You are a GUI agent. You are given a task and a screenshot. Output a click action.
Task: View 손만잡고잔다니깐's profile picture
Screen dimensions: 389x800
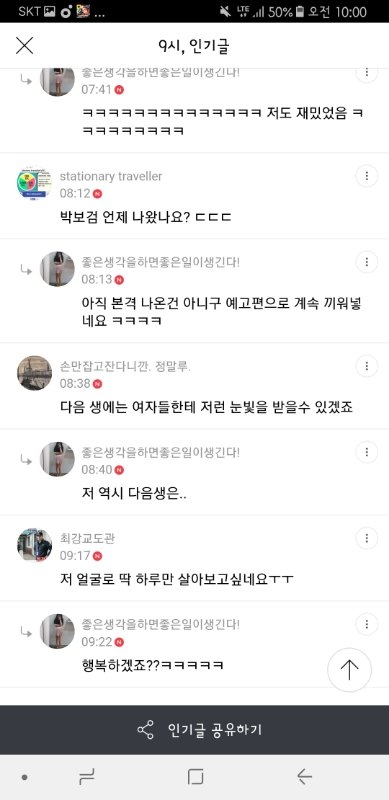pos(34,373)
